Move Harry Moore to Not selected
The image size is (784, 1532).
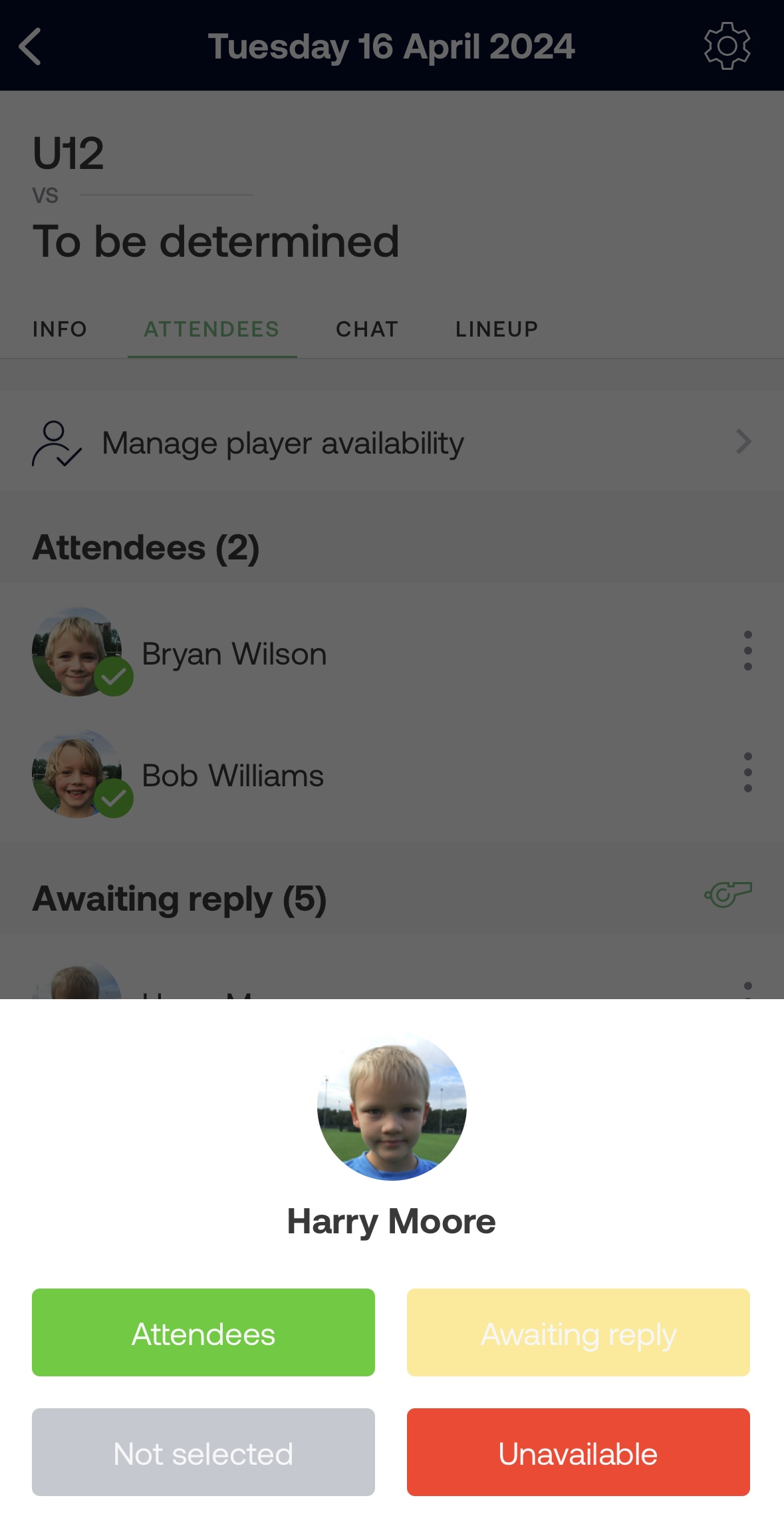coord(203,1452)
